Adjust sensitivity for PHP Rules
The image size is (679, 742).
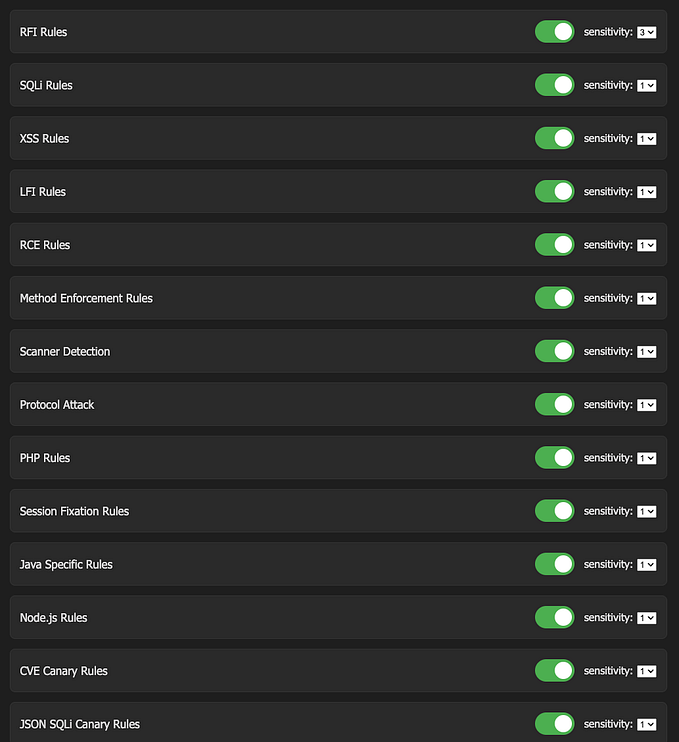[646, 457]
